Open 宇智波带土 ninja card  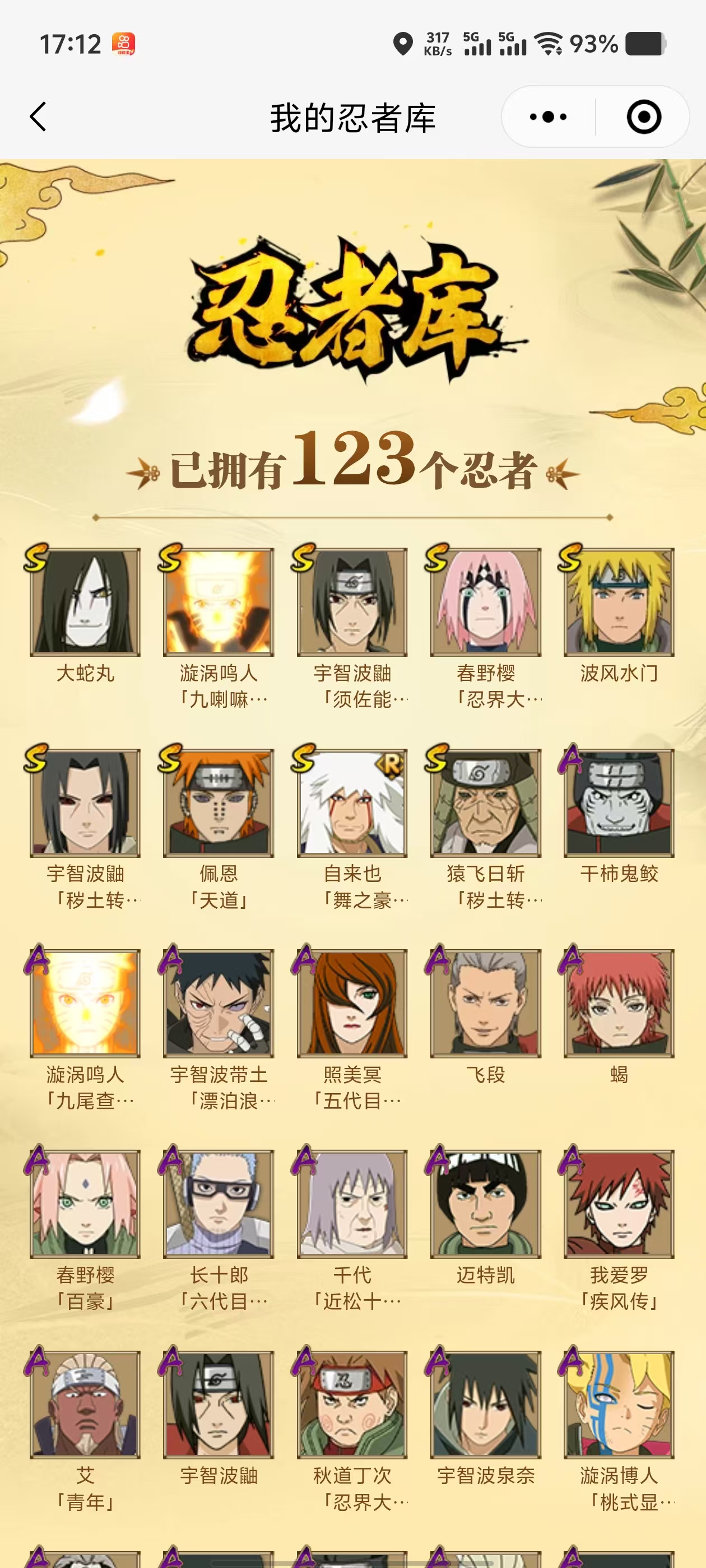[219, 1002]
